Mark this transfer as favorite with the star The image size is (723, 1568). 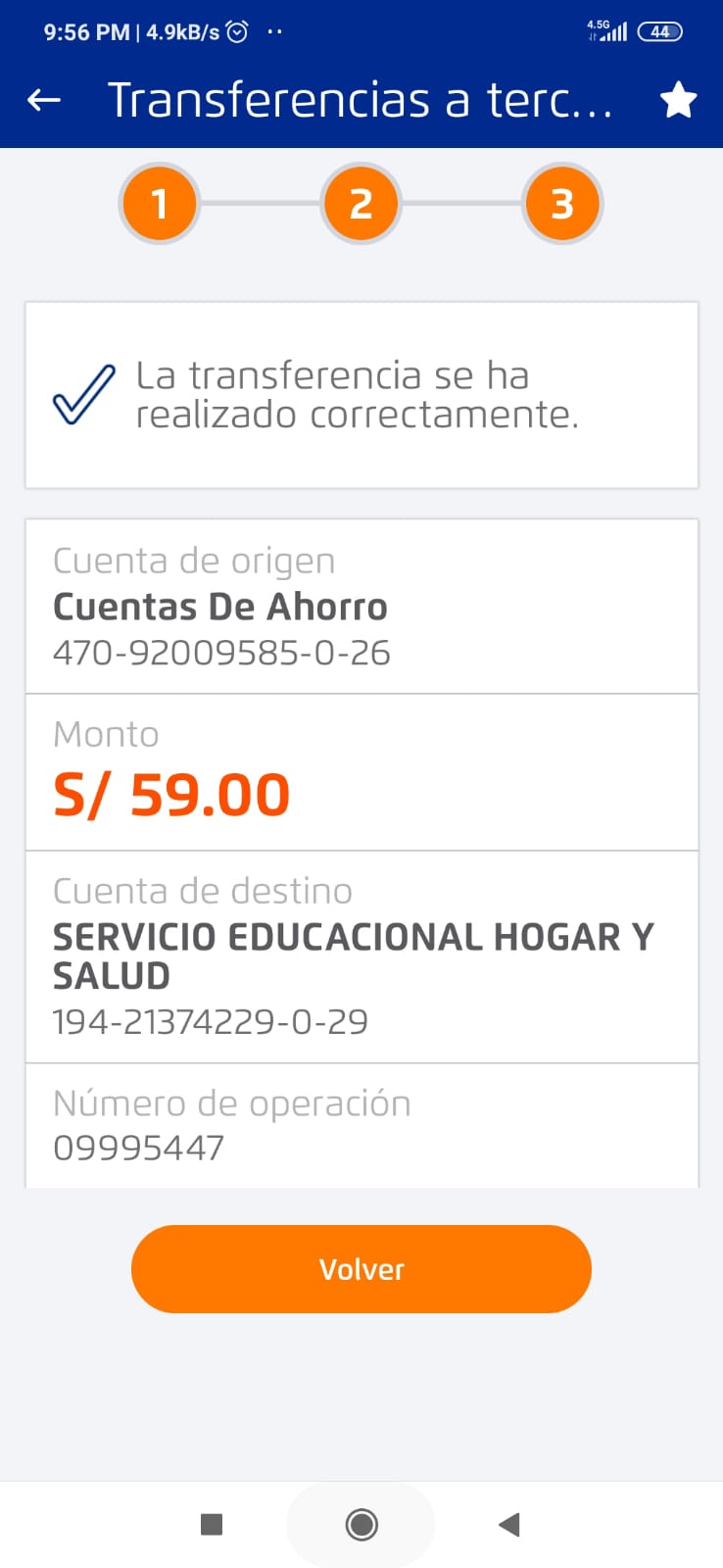point(678,100)
